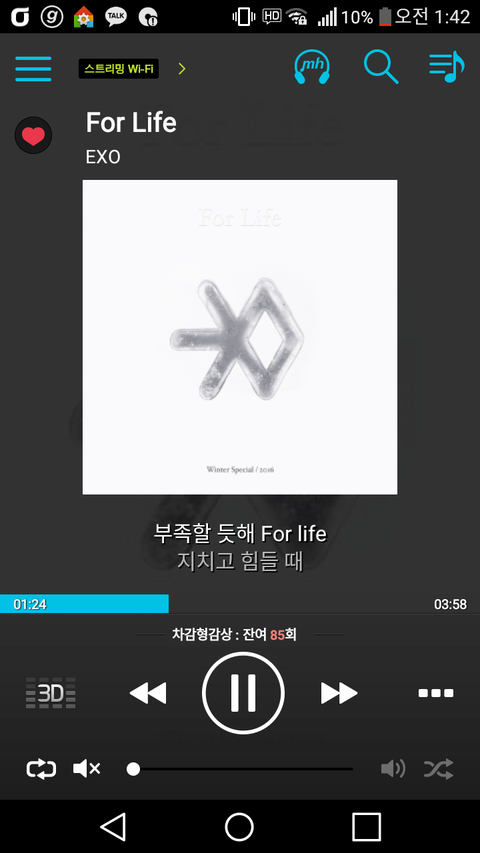
Task: Tap the For Life album cover
Action: (x=240, y=337)
